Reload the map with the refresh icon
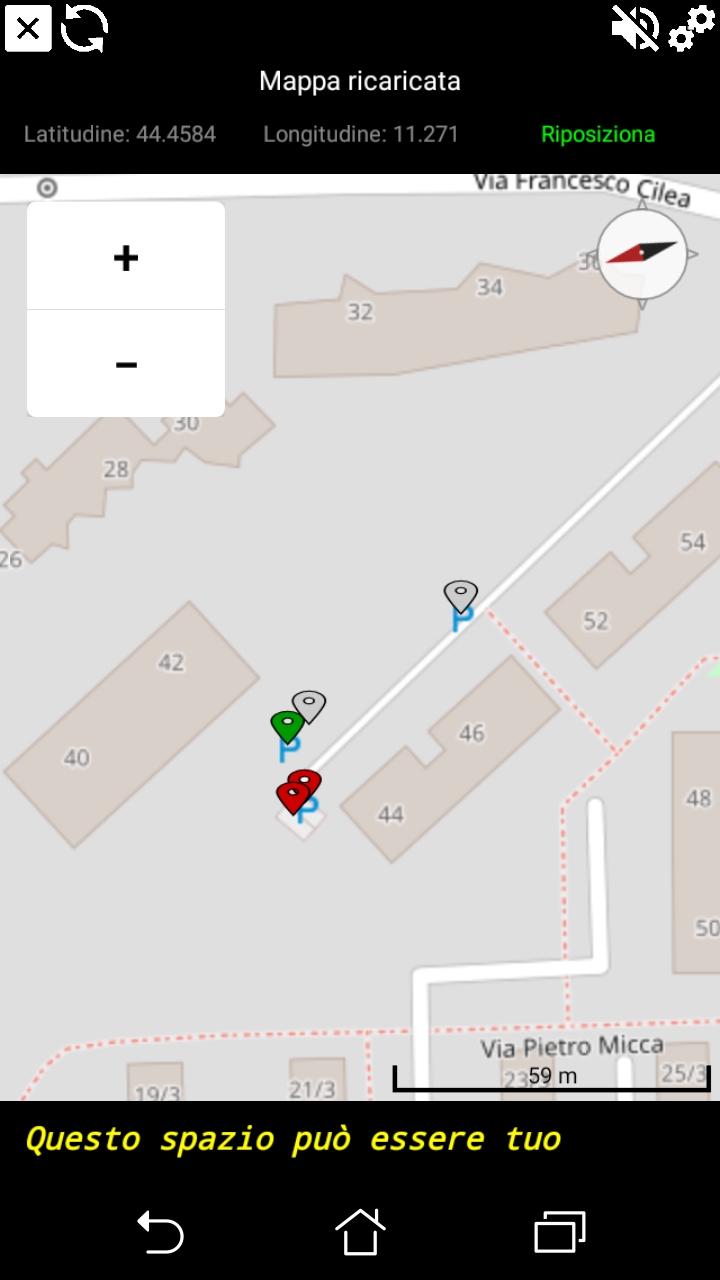 [x=84, y=28]
